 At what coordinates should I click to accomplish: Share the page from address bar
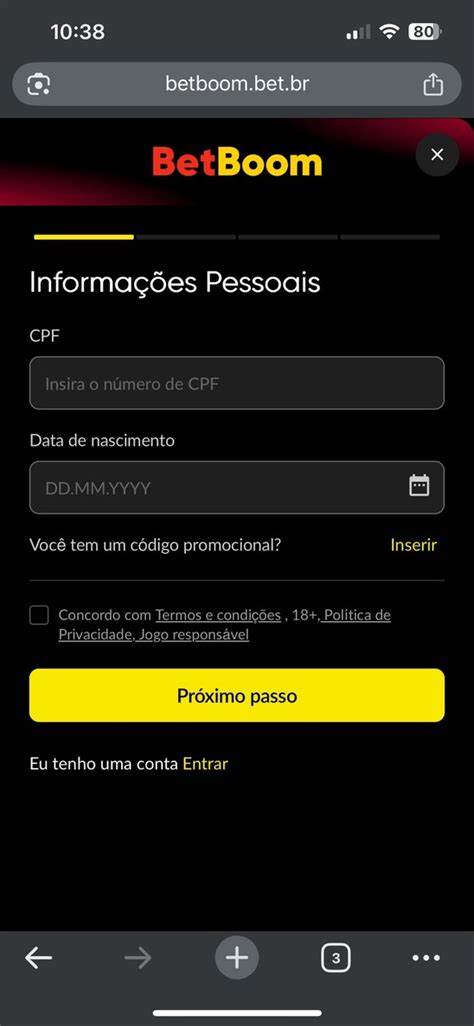[x=433, y=84]
